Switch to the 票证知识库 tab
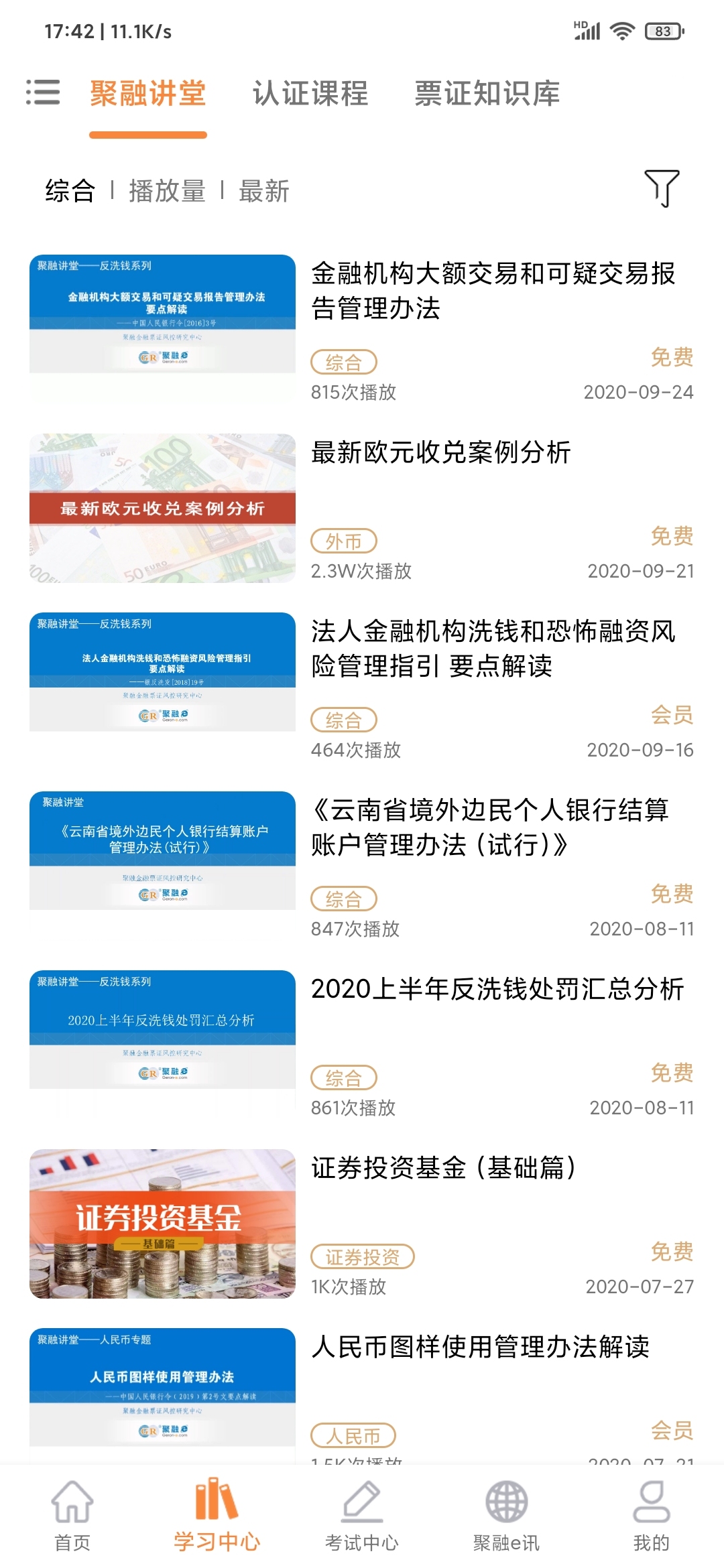The width and height of the screenshot is (724, 1568). pyautogui.click(x=487, y=95)
